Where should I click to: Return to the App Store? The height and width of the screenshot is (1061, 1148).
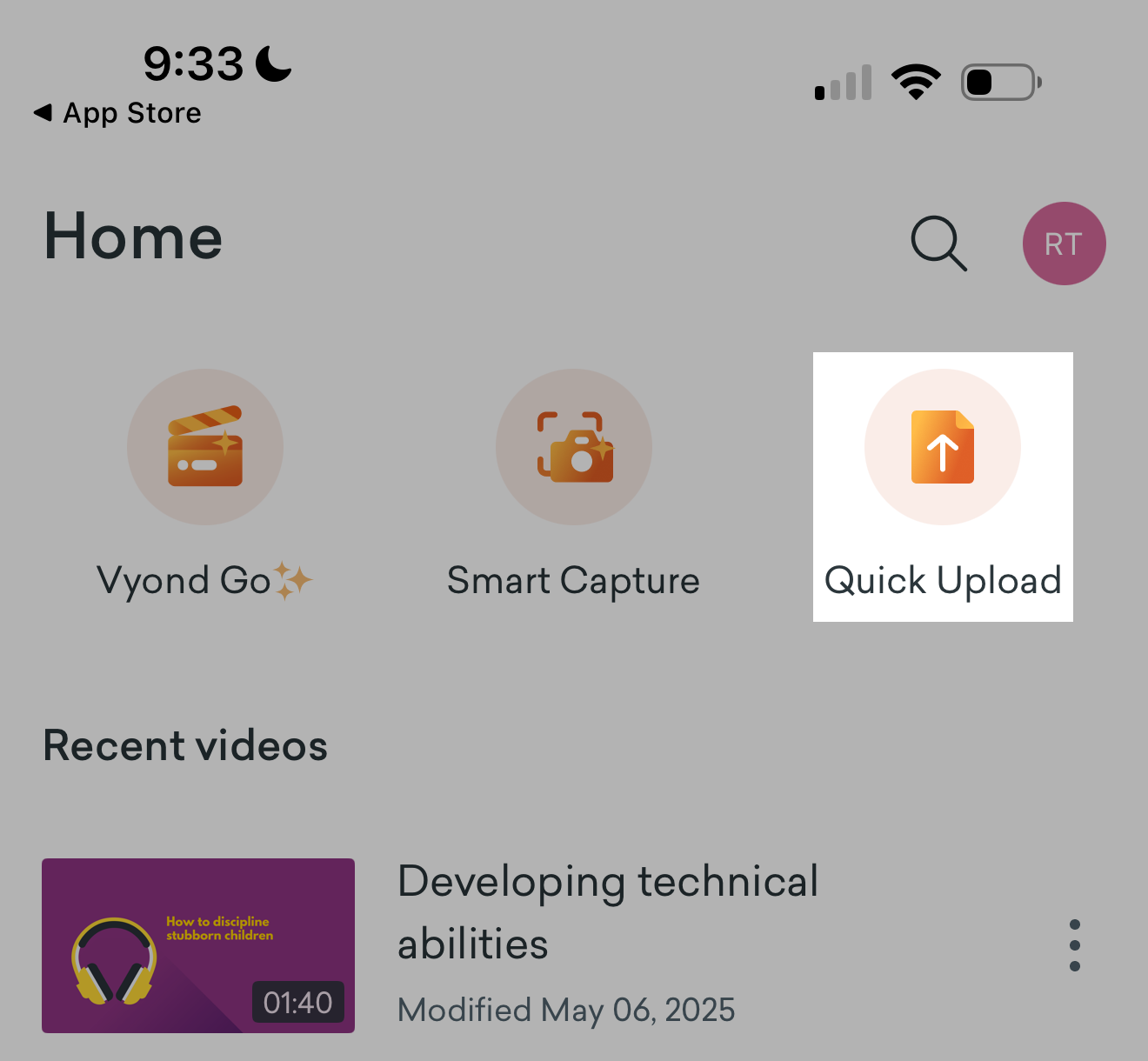pyautogui.click(x=117, y=113)
